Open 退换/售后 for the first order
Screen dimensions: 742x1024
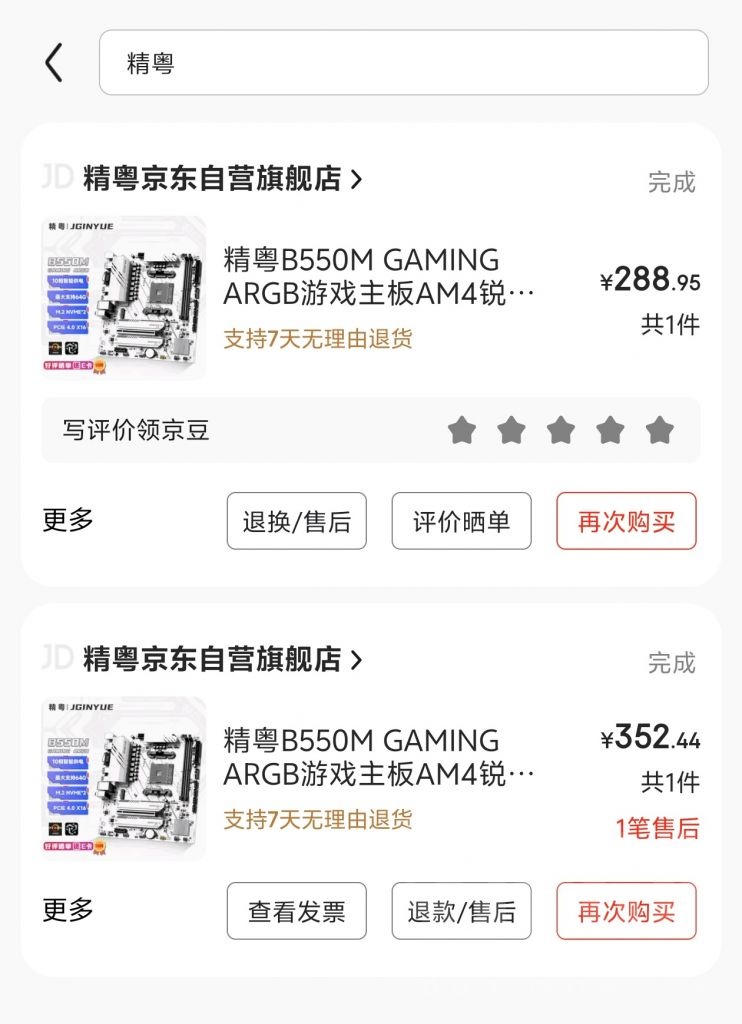[x=296, y=520]
